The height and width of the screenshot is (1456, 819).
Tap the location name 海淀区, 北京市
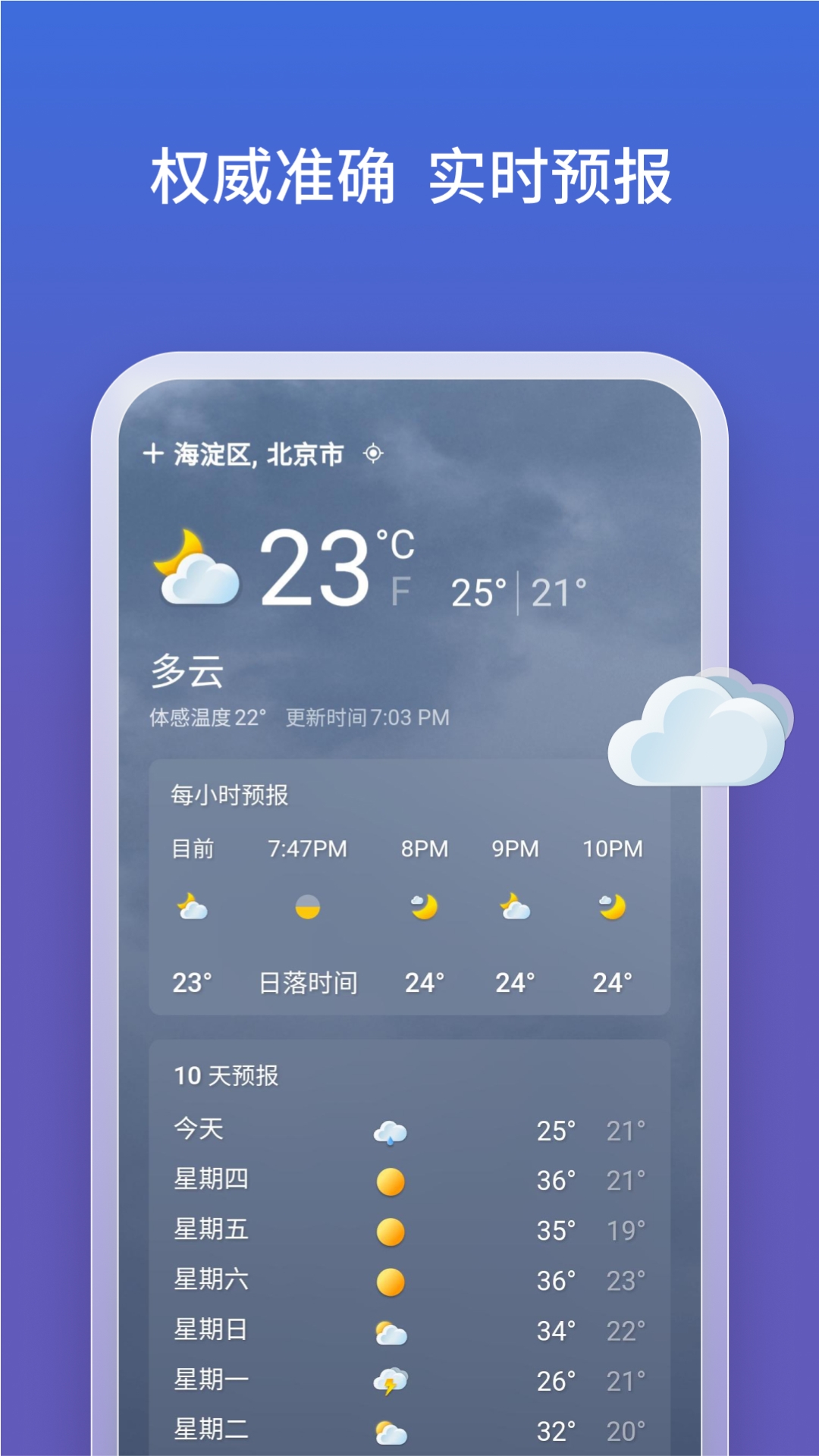coord(258,453)
